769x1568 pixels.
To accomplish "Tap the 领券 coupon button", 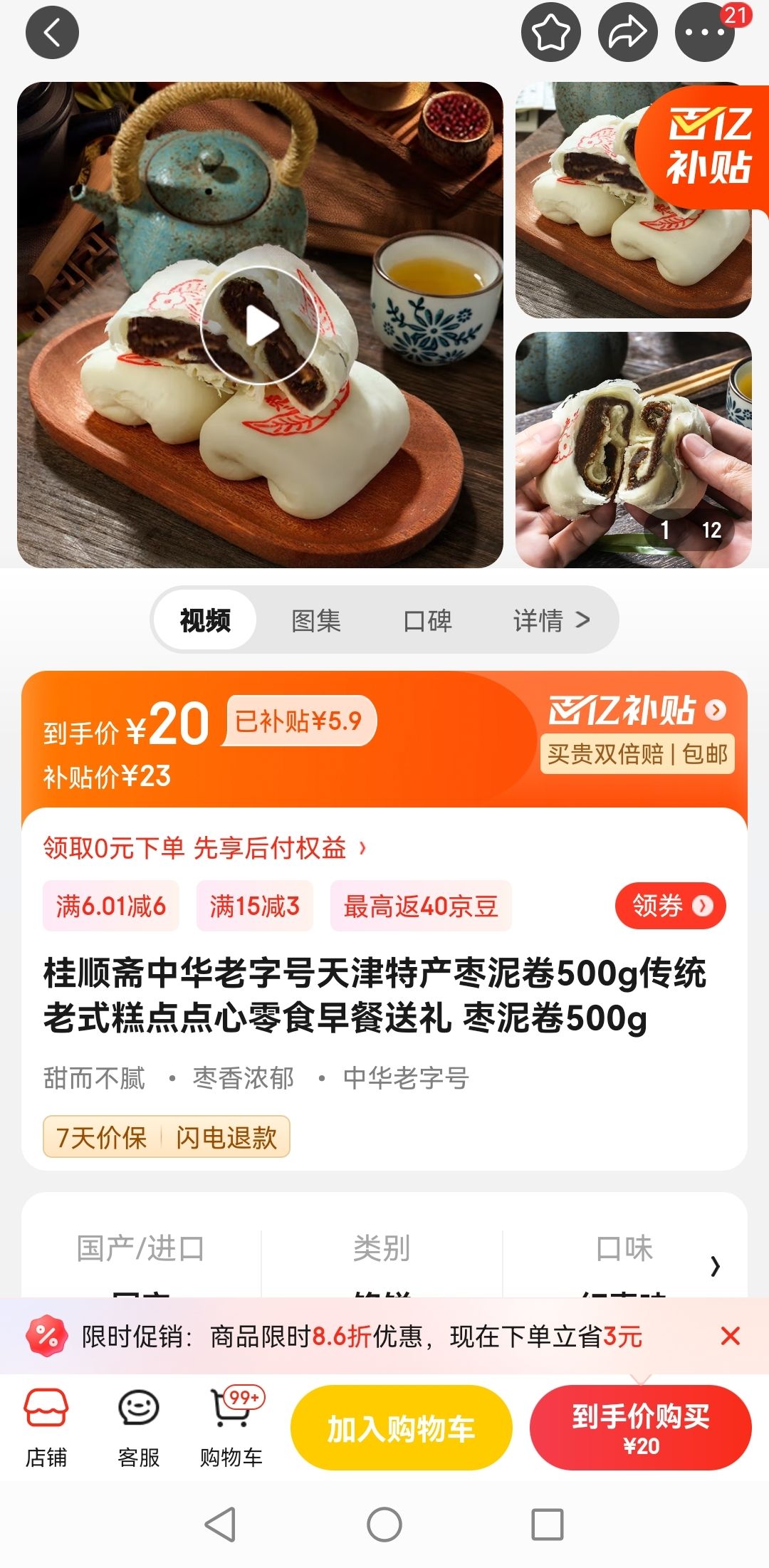I will click(668, 905).
